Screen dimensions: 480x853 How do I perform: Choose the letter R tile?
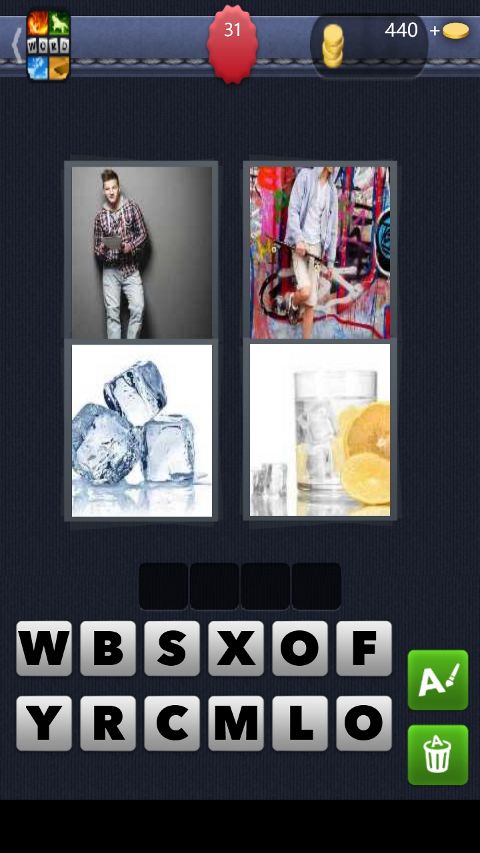point(108,724)
